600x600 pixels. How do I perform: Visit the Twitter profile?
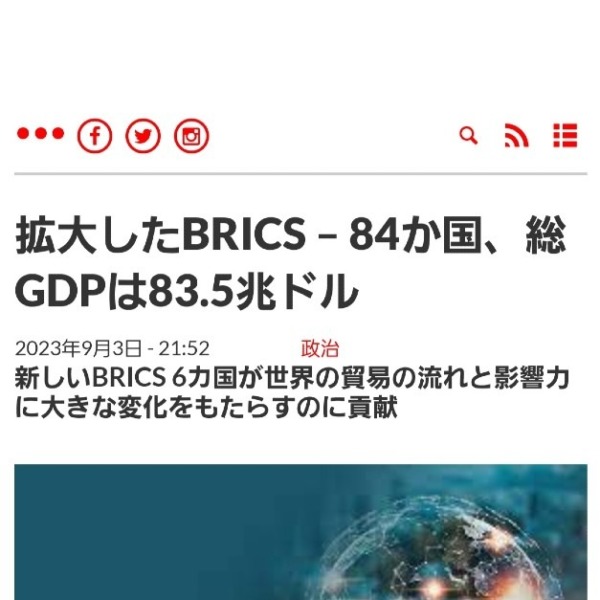143,136
